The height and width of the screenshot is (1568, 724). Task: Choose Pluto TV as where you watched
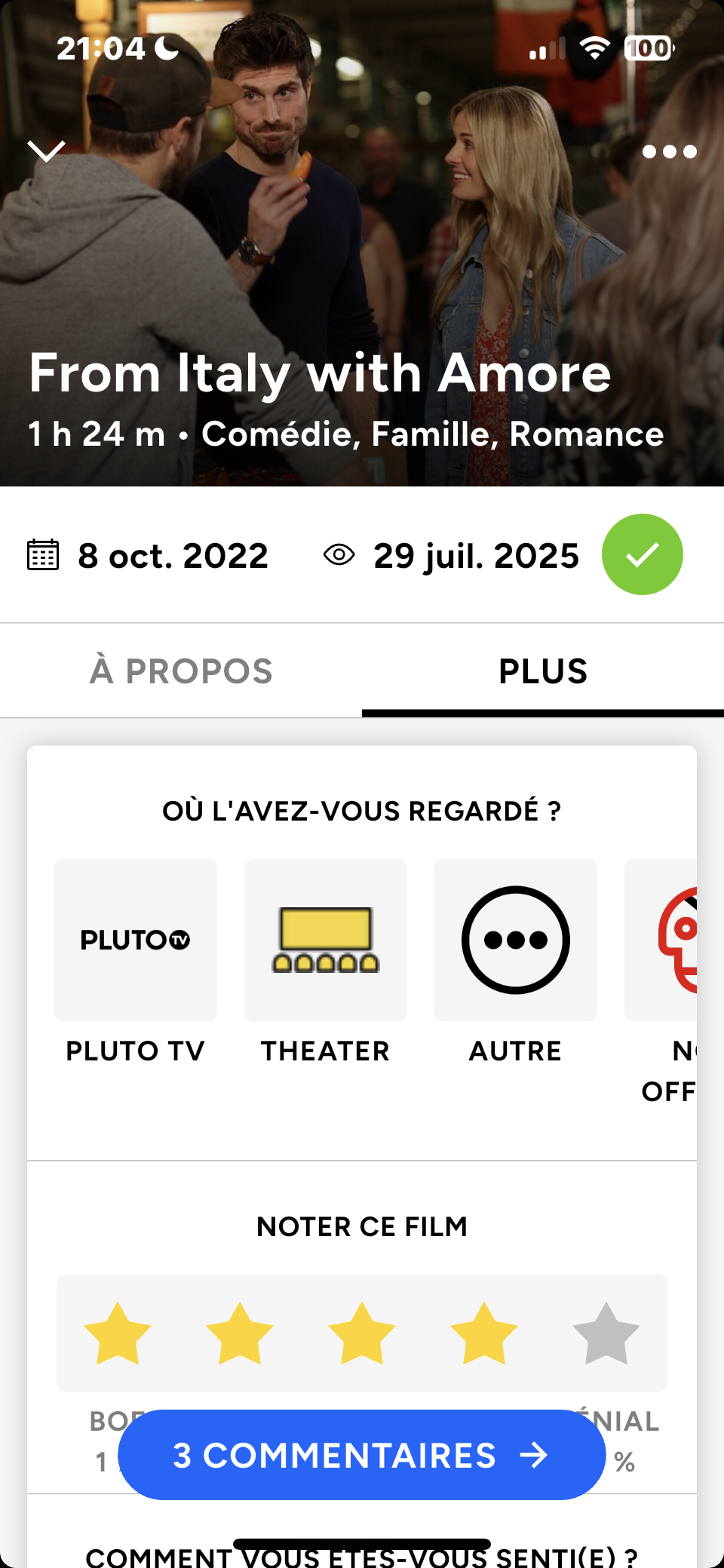136,940
